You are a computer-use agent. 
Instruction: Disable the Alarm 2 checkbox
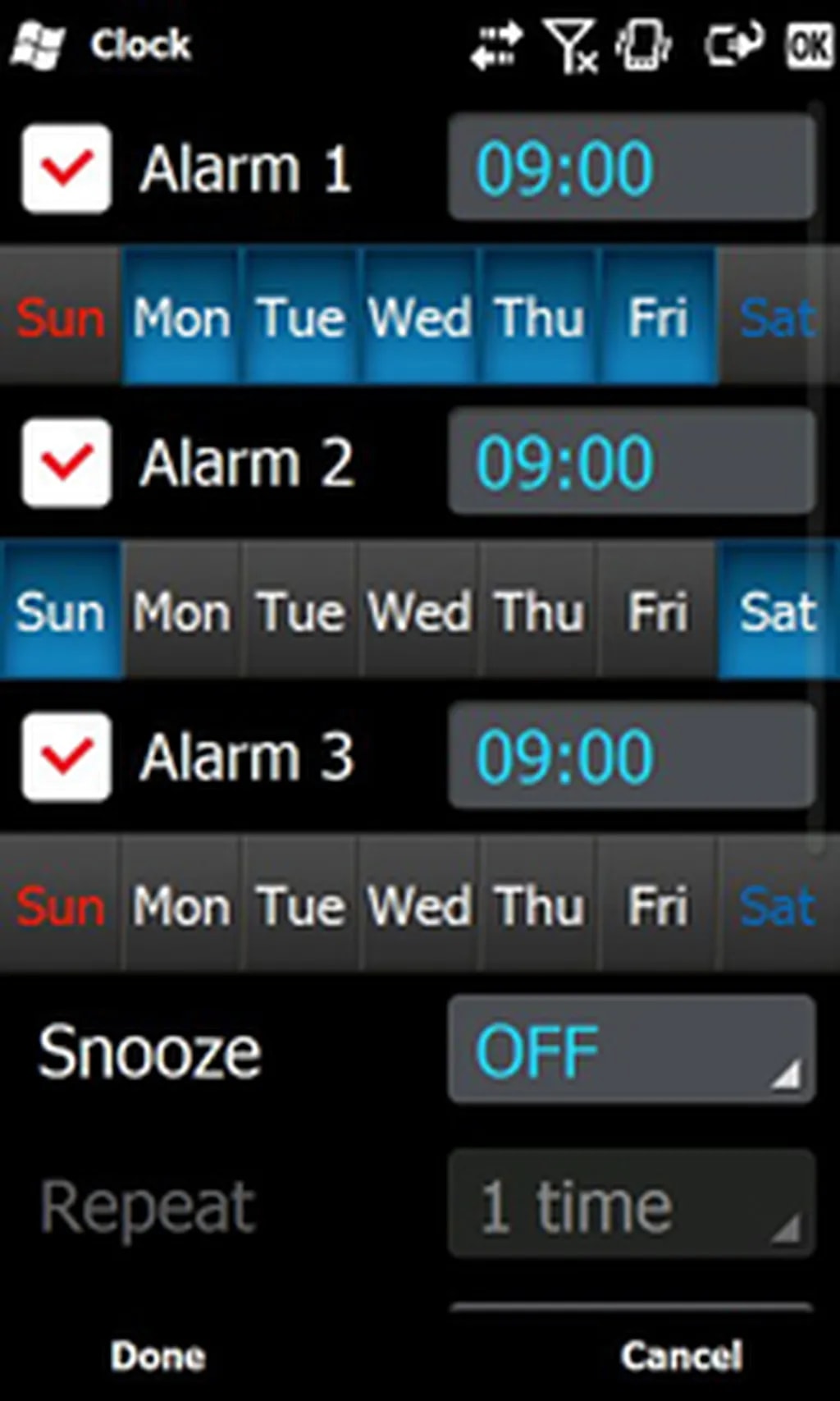[x=66, y=462]
